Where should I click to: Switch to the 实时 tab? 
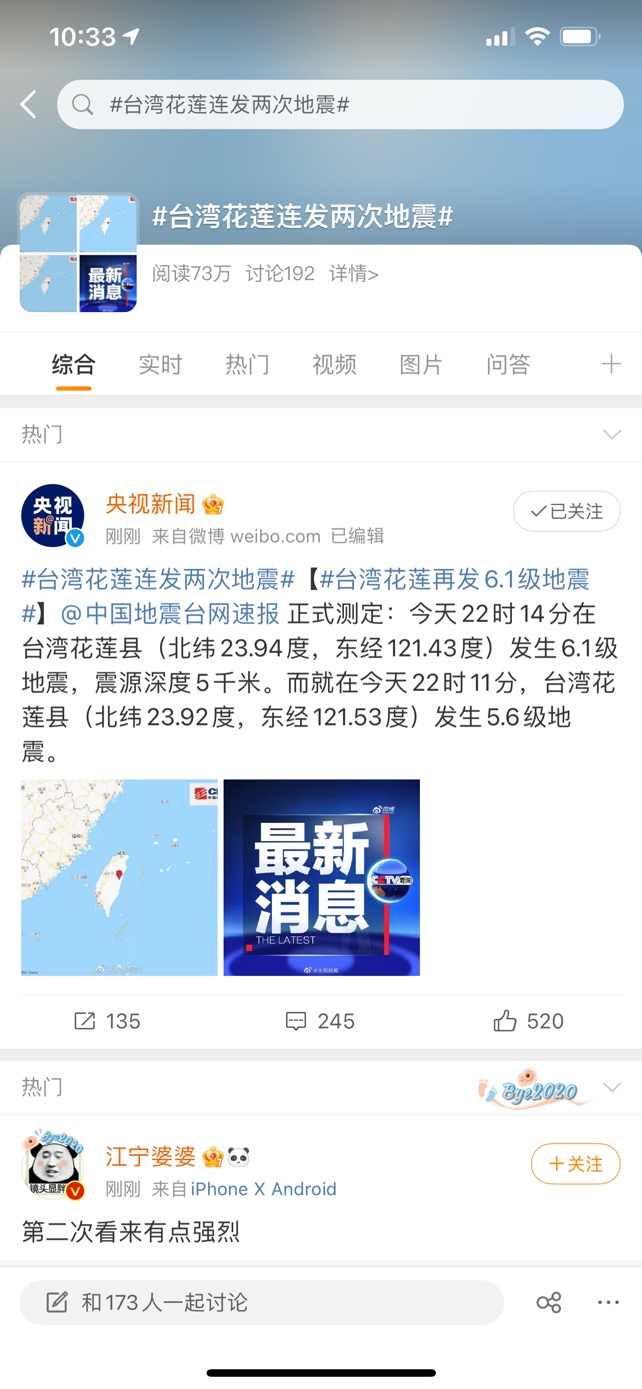160,365
